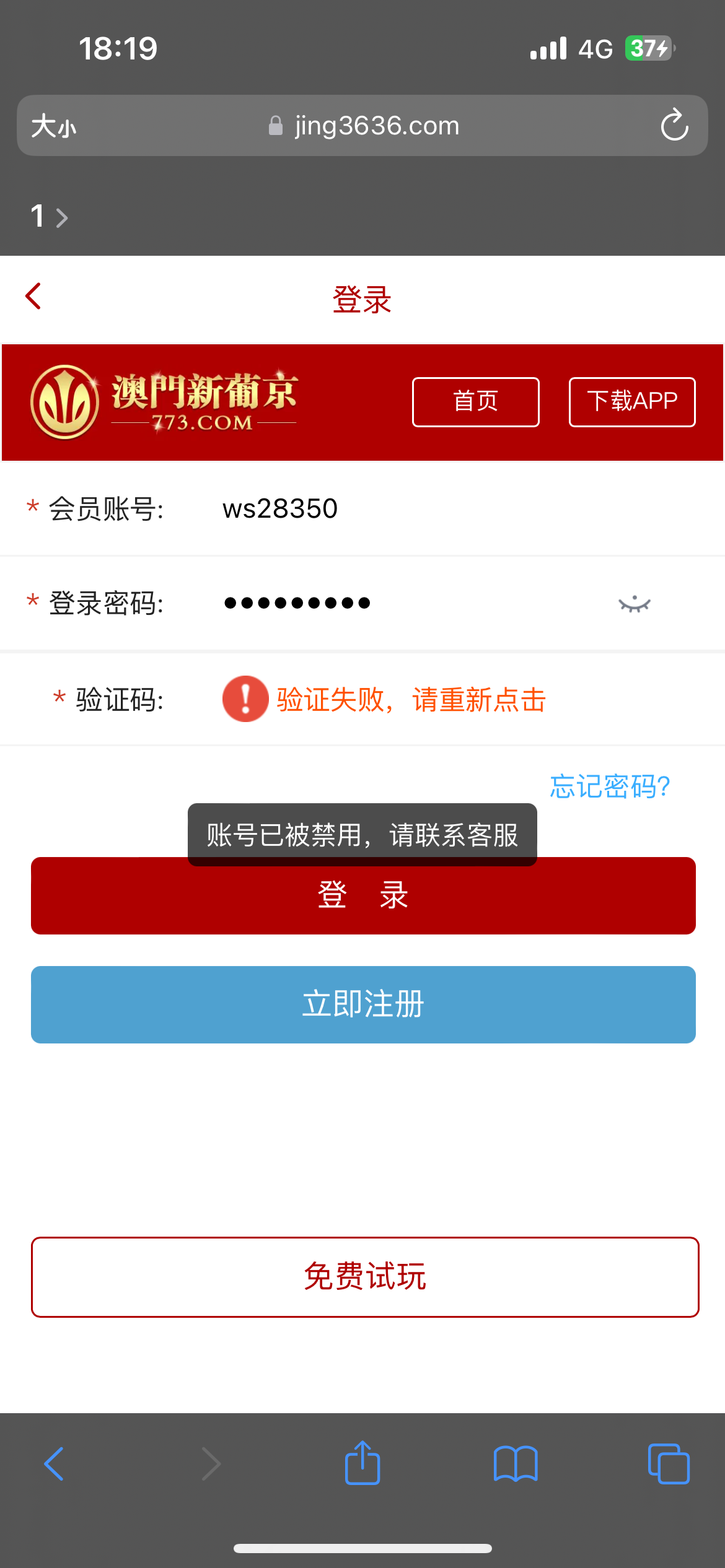Navigate back with the red chevron

(33, 296)
